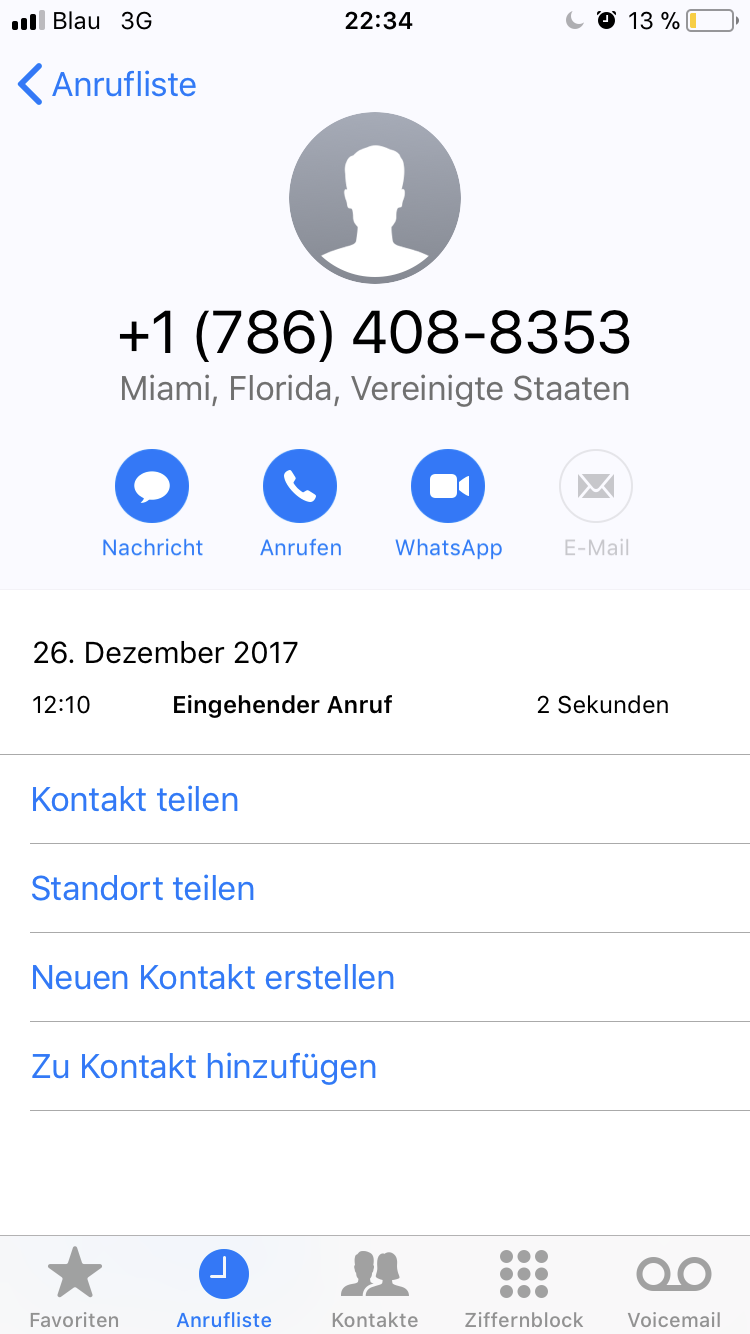The height and width of the screenshot is (1334, 750).
Task: Choose Standort teilen
Action: 143,889
